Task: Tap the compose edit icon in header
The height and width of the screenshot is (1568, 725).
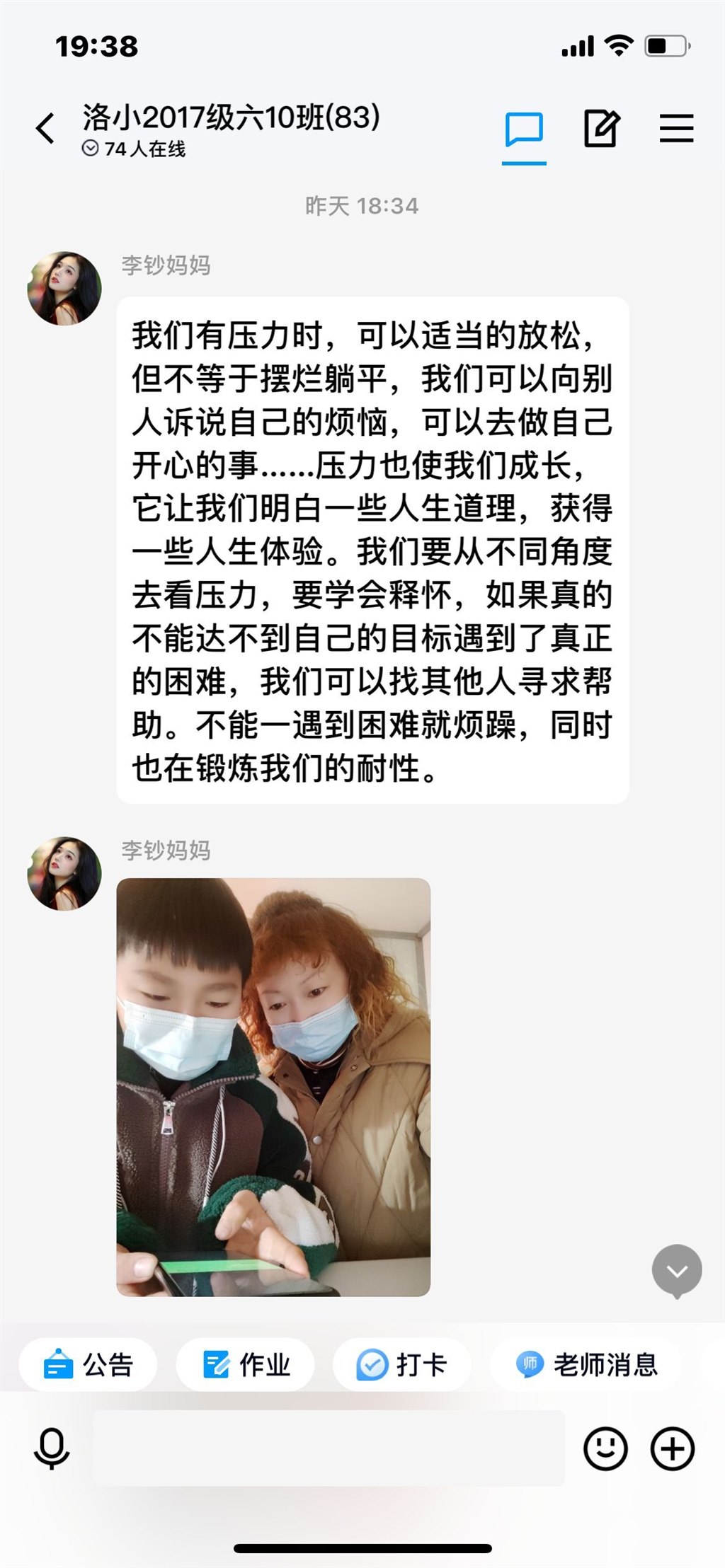Action: click(x=601, y=129)
